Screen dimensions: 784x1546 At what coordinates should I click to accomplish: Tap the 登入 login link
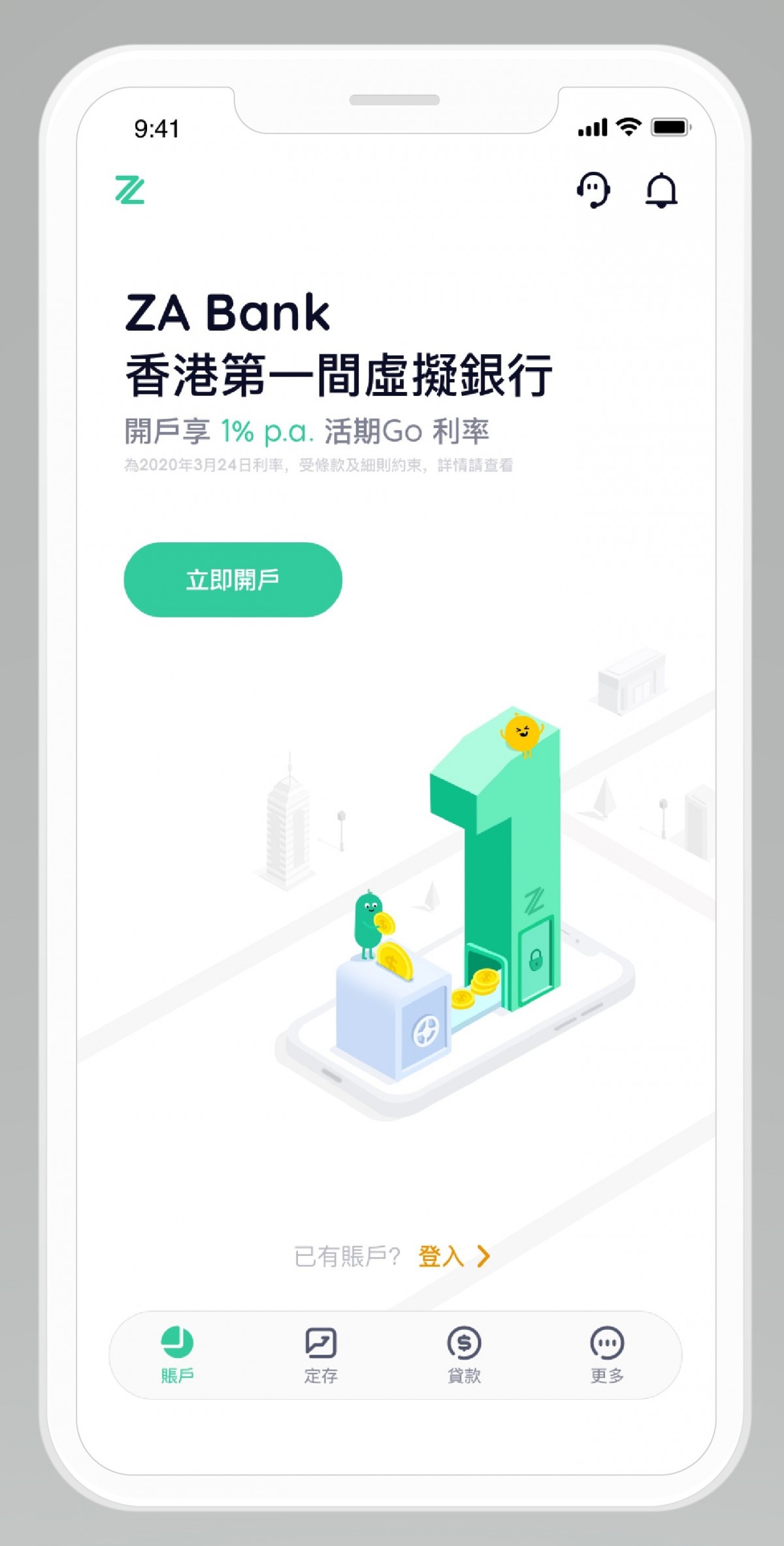(453, 1257)
